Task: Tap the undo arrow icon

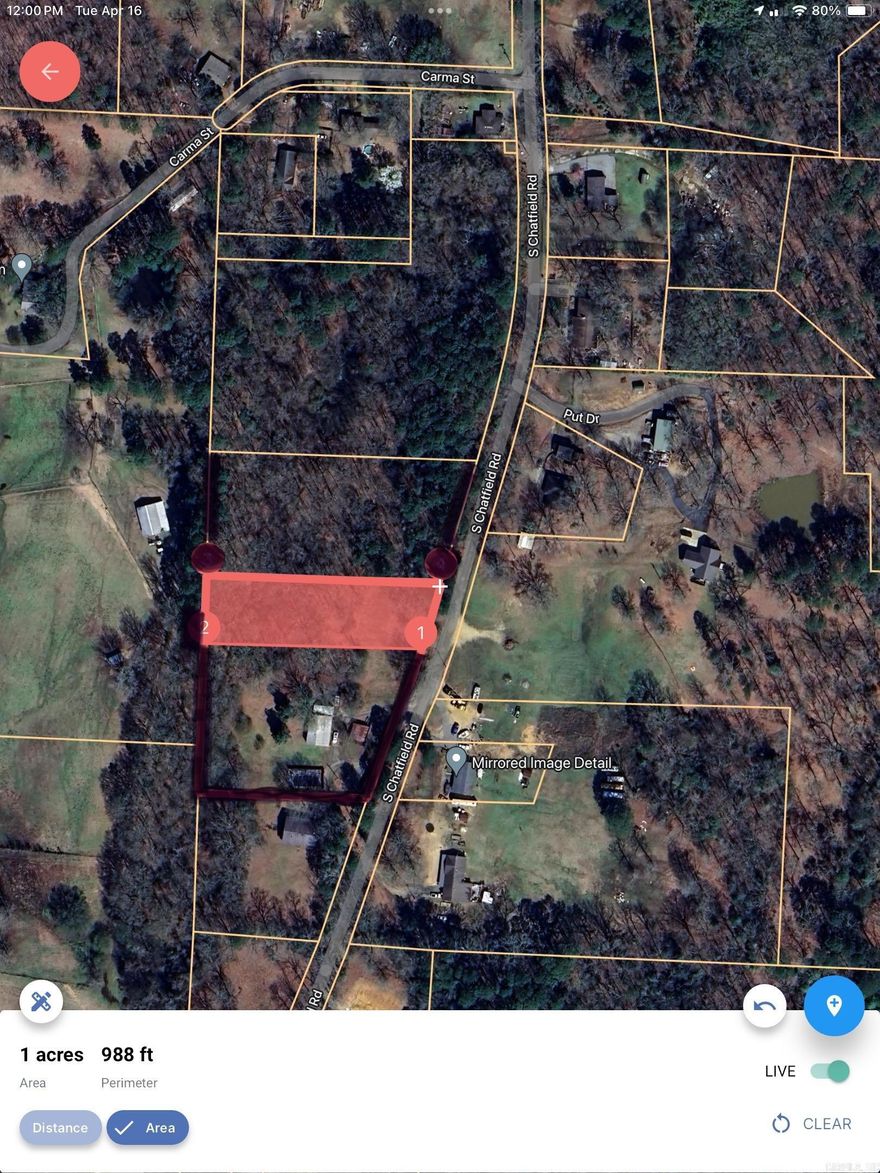Action: (764, 1006)
